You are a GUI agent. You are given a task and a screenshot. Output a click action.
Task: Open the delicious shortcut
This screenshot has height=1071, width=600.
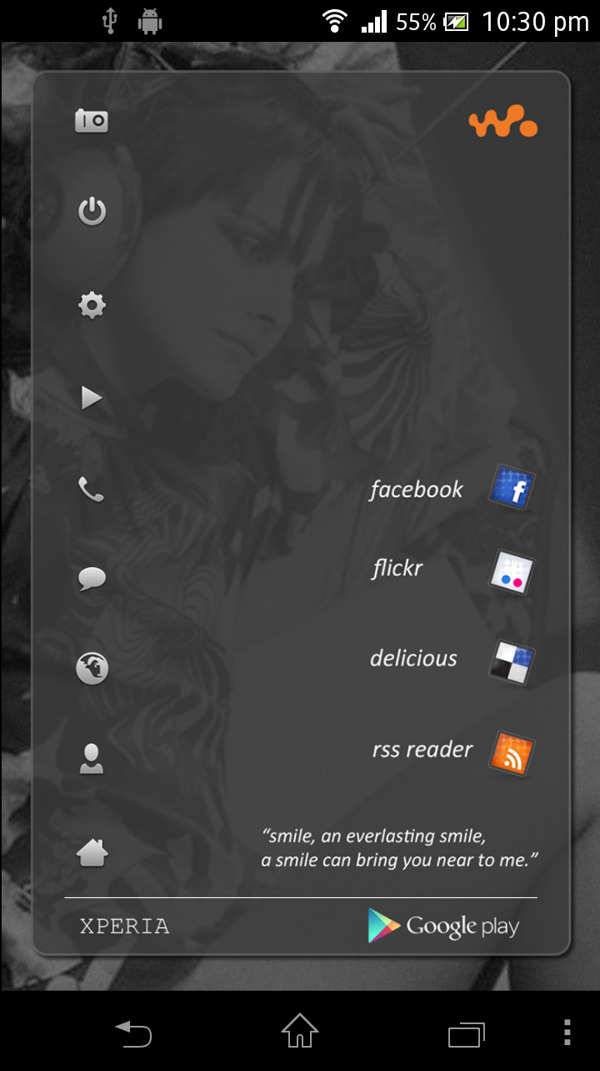tap(512, 662)
